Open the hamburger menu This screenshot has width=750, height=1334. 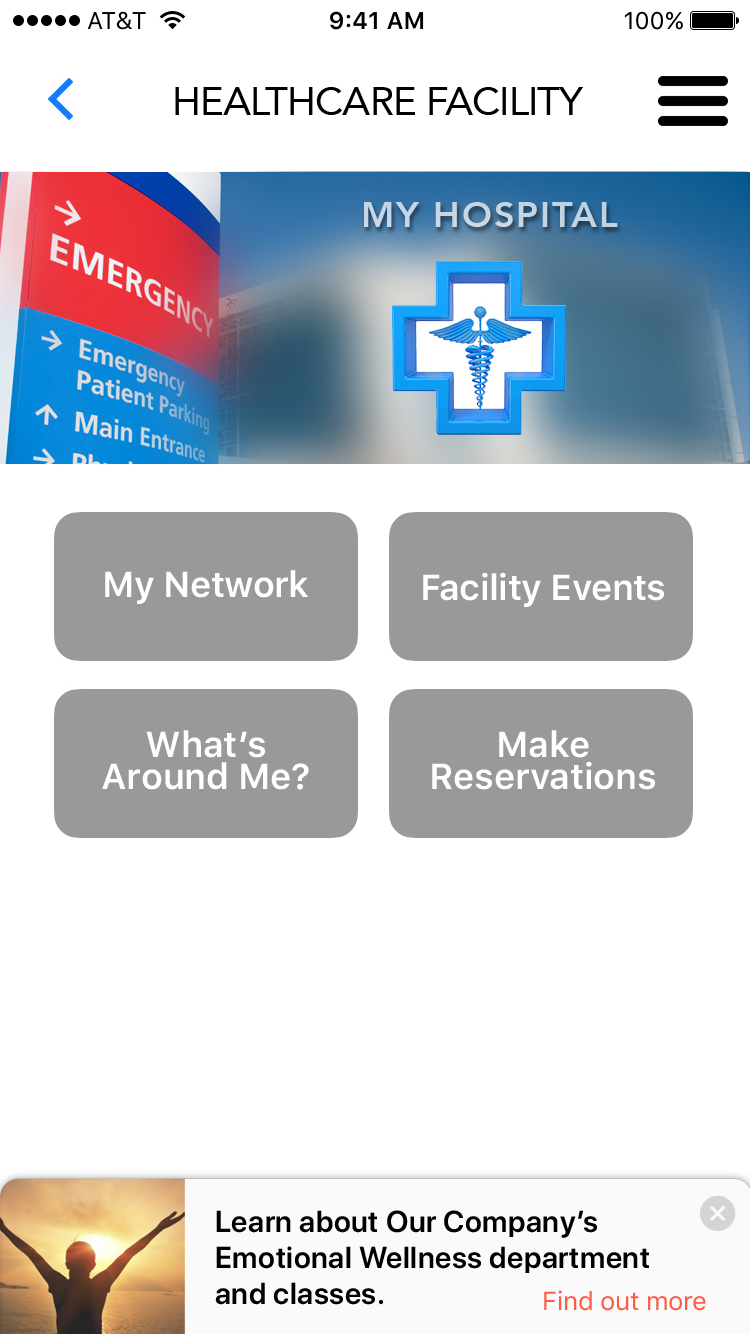pos(692,101)
